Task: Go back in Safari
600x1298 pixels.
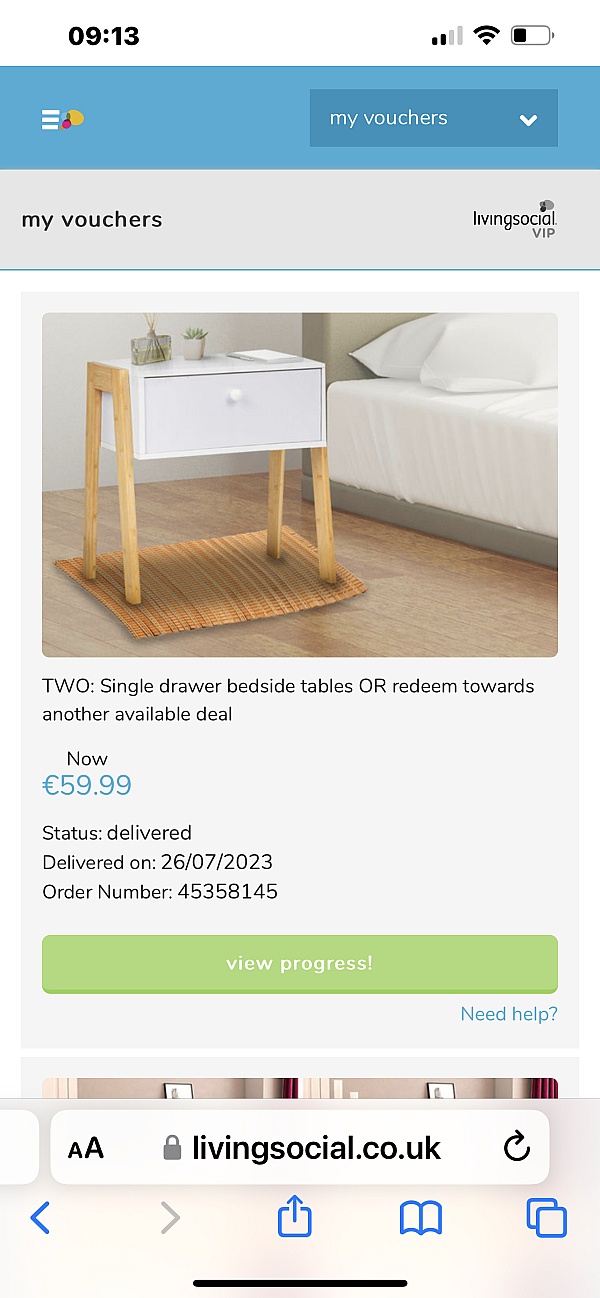Action: point(40,1217)
